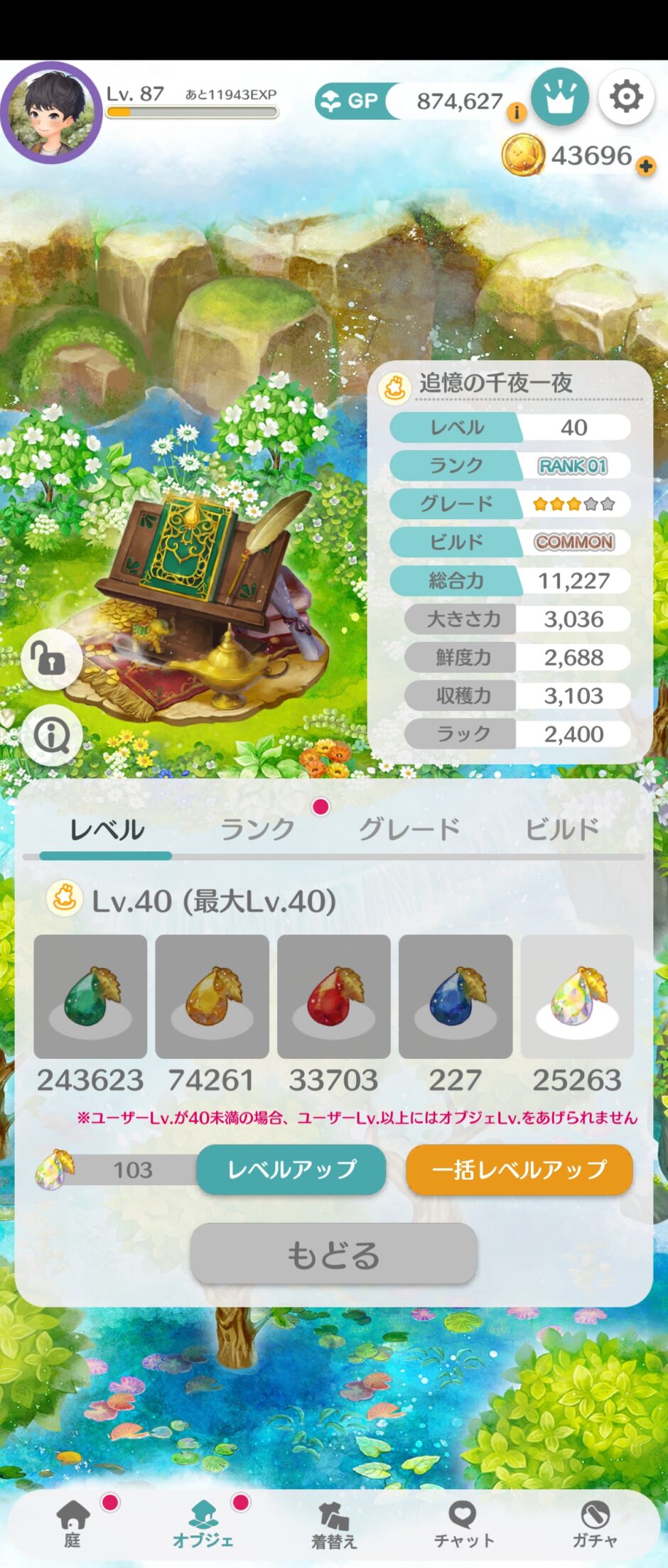Switch to the ビルド tab
The height and width of the screenshot is (1568, 668).
(x=561, y=829)
